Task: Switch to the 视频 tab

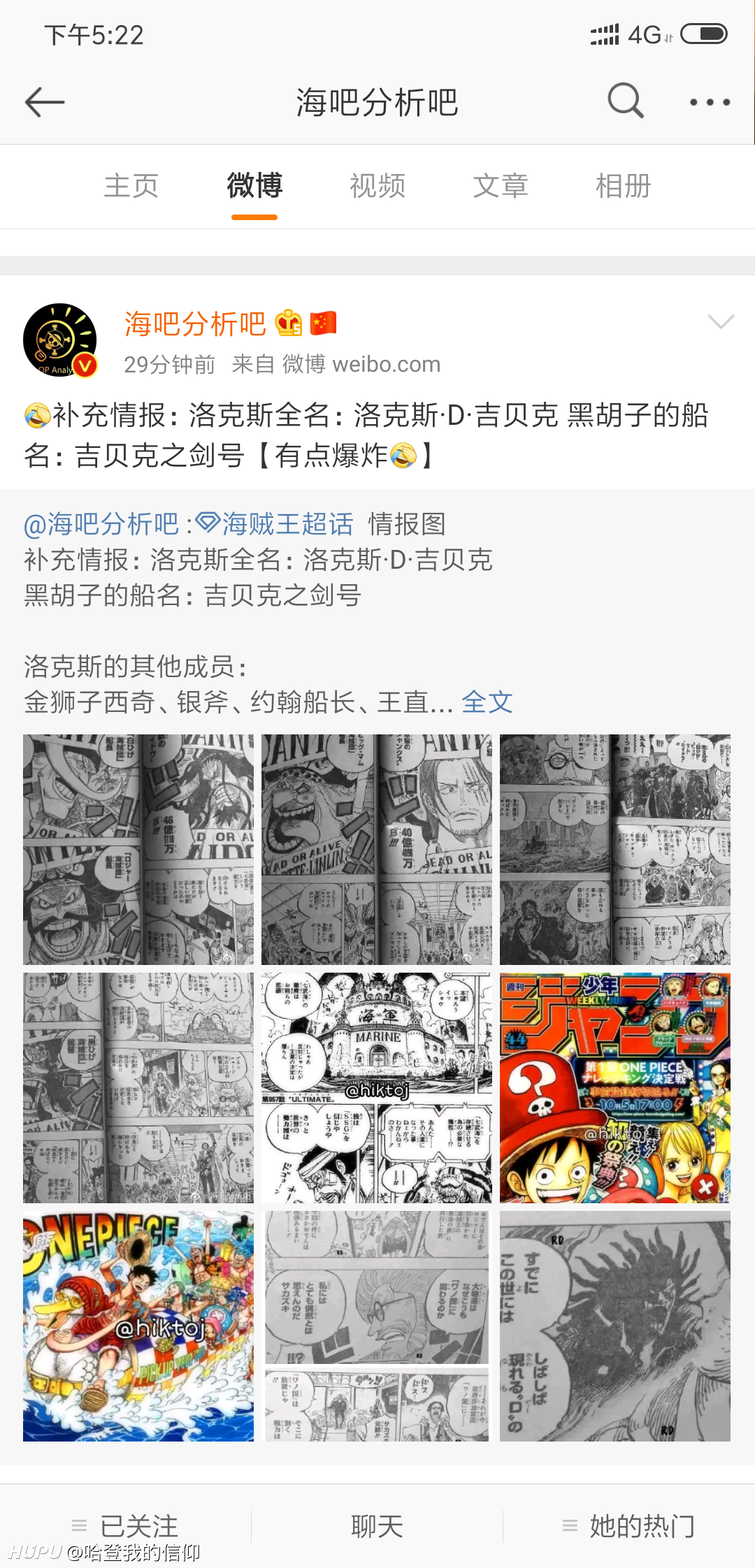Action: click(x=377, y=186)
